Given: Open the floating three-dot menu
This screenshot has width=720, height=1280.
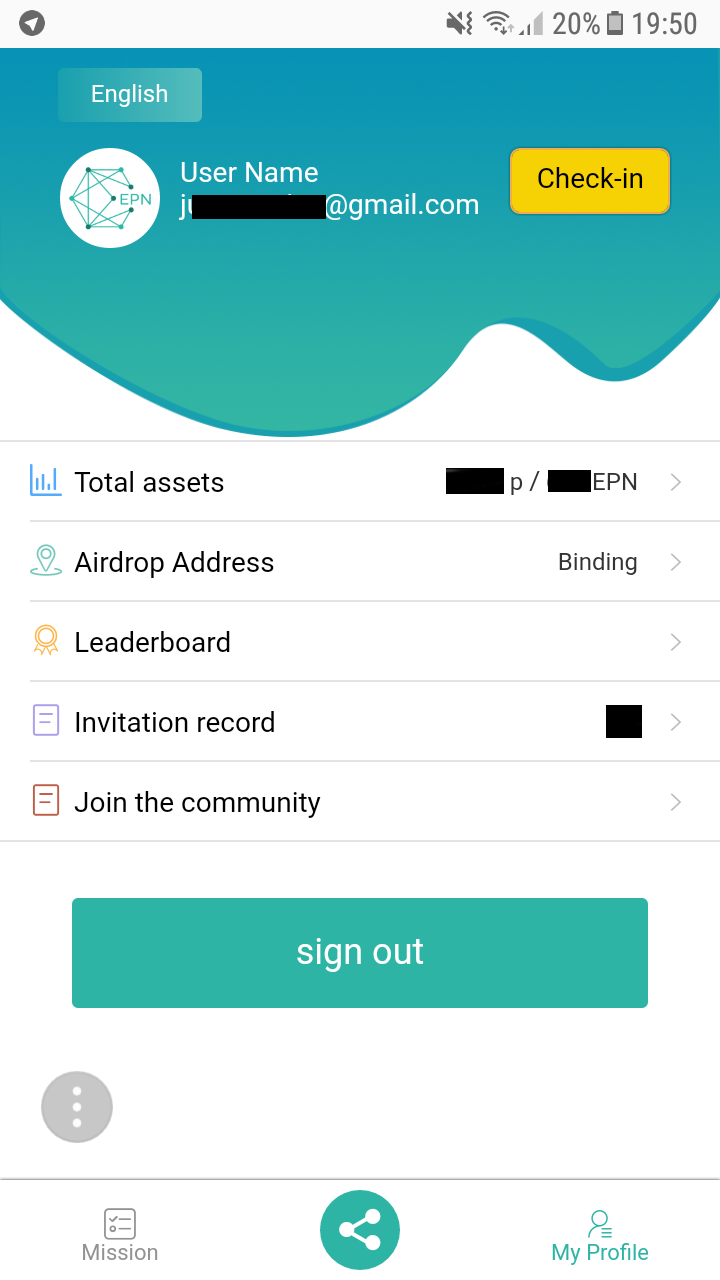Looking at the screenshot, I should point(77,1107).
